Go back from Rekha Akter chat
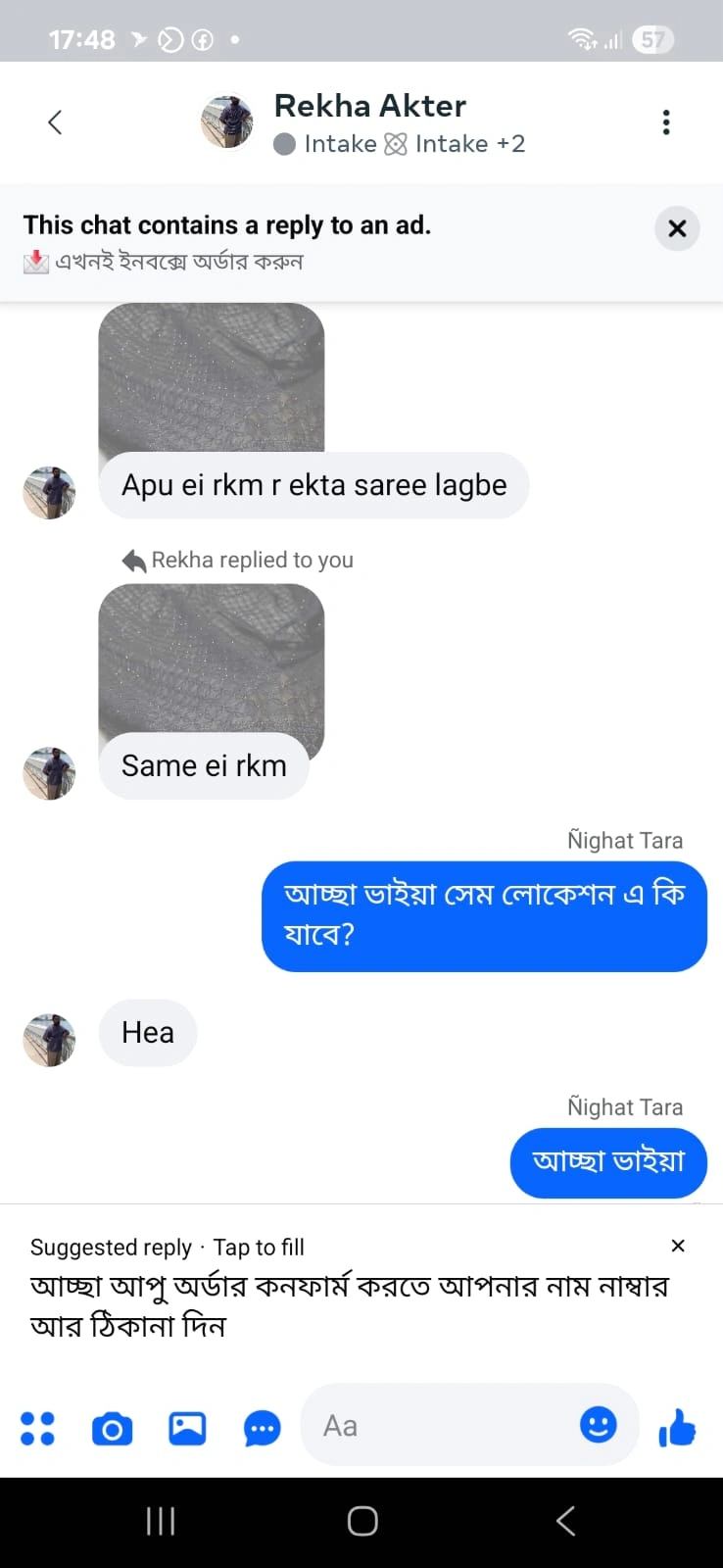The image size is (723, 1568). pyautogui.click(x=55, y=122)
